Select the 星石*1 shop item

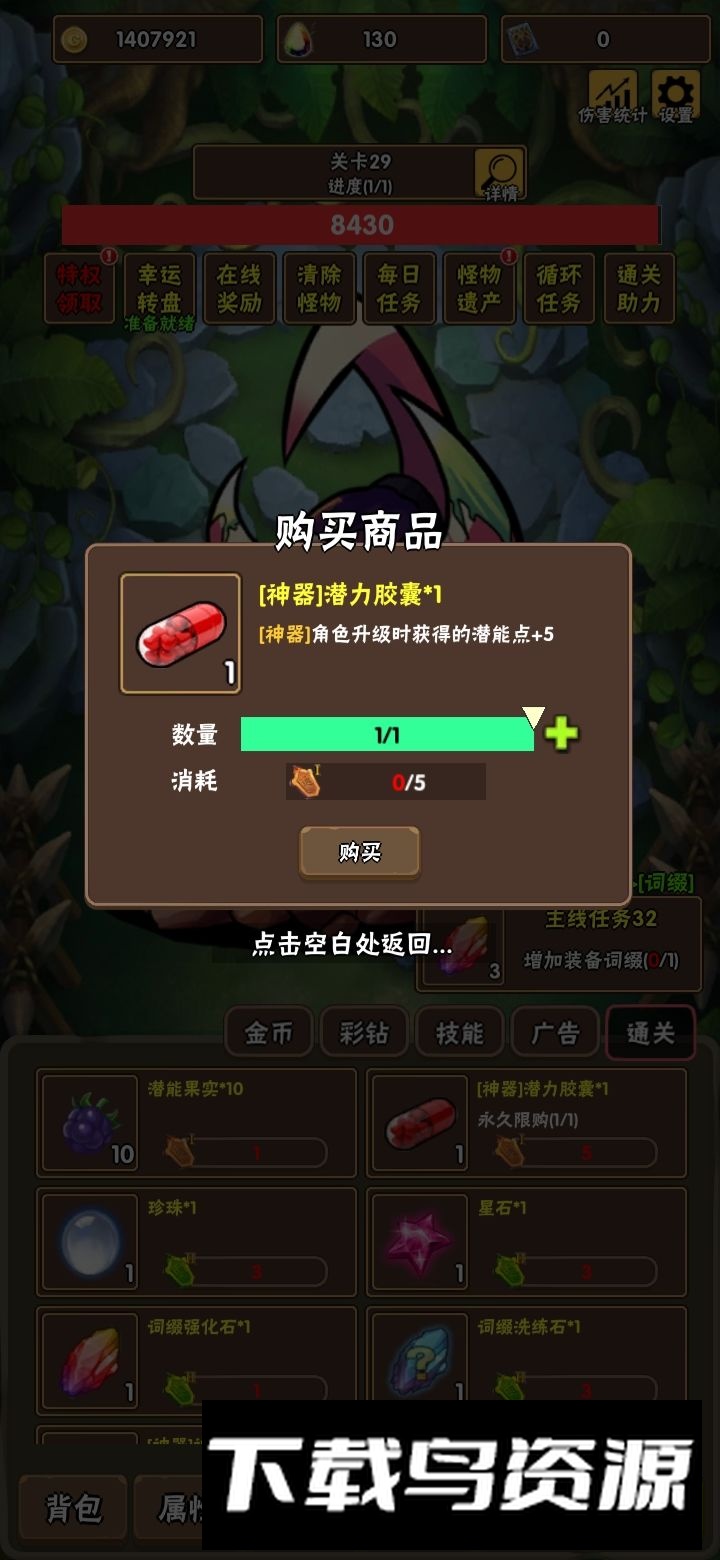click(526, 1242)
